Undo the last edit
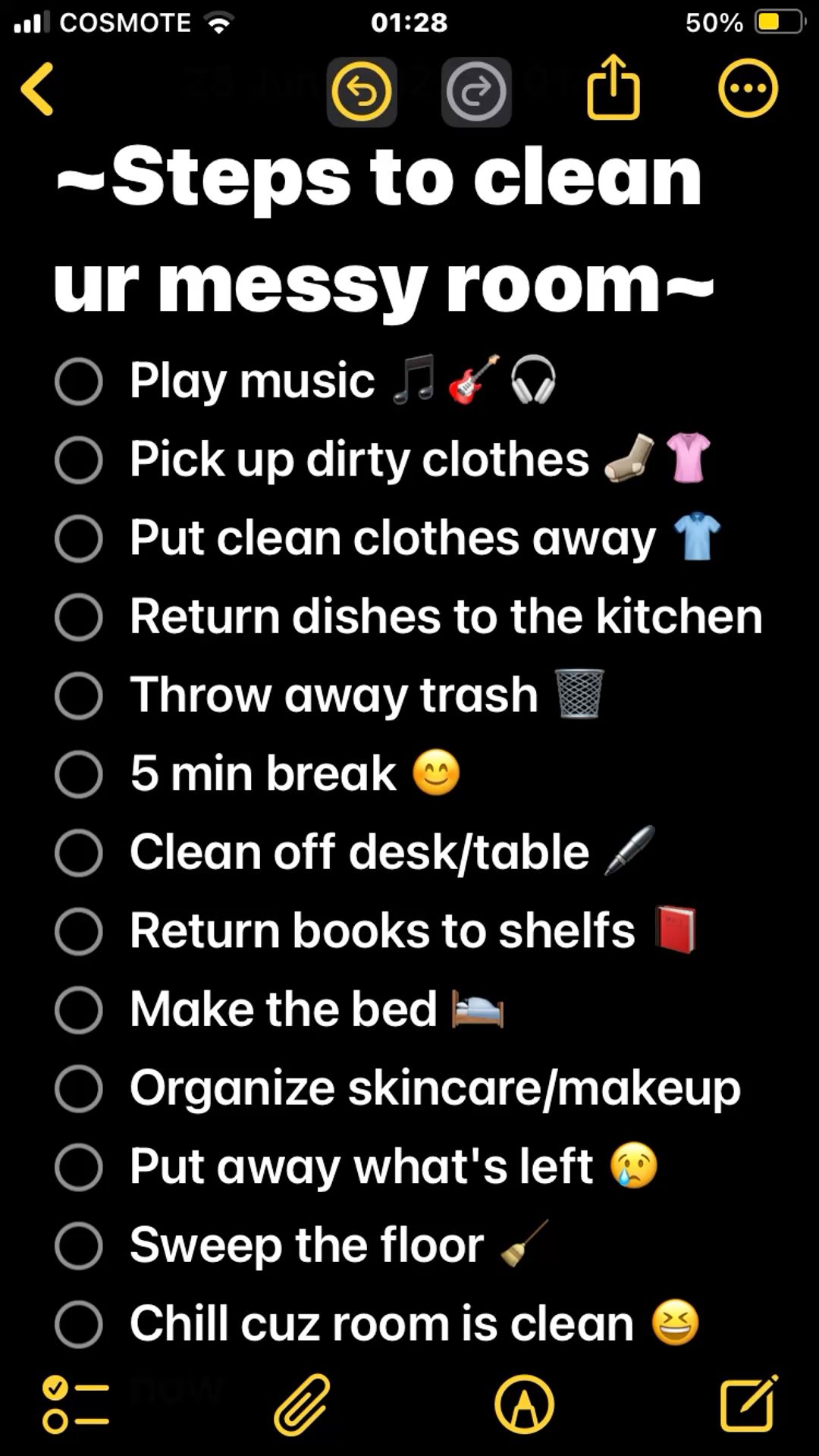The width and height of the screenshot is (819, 1456). pos(362,92)
